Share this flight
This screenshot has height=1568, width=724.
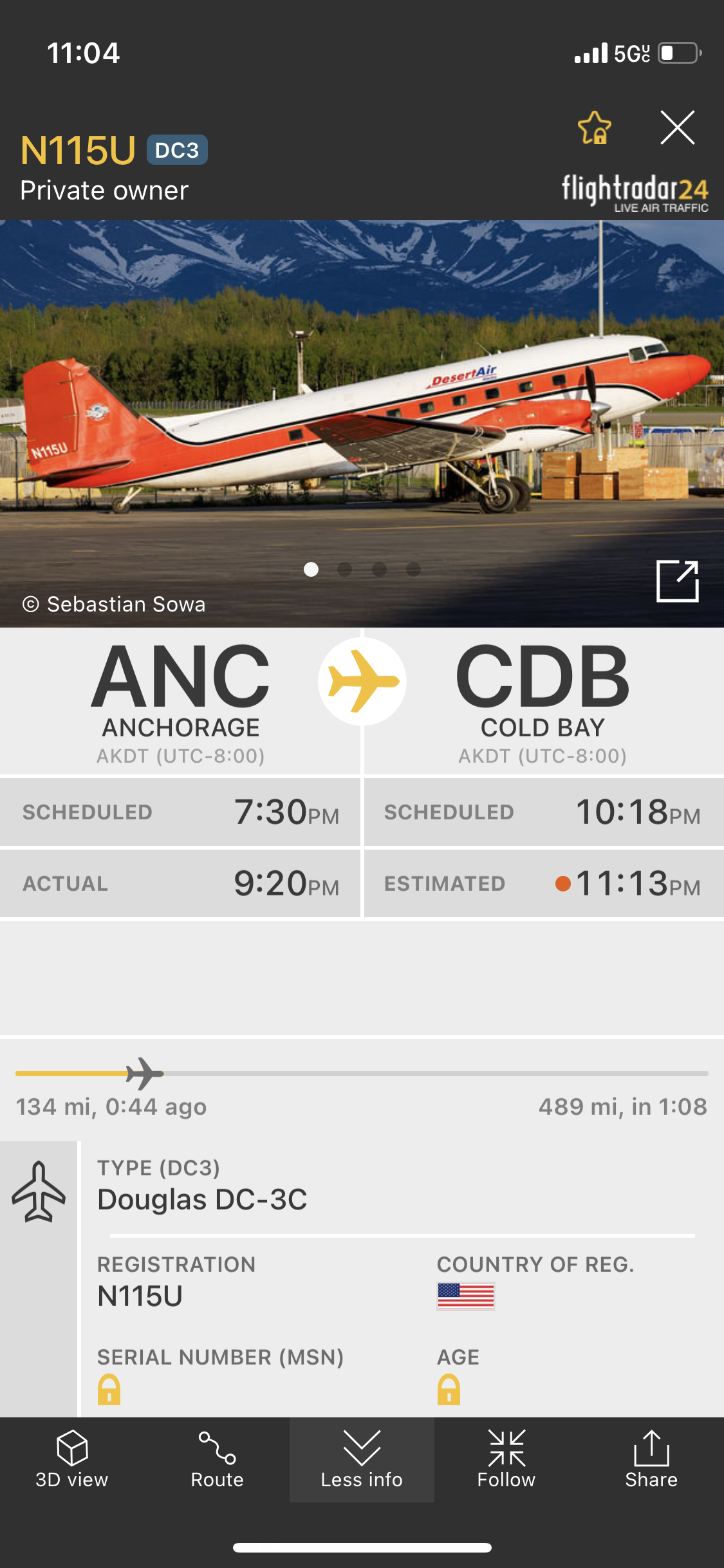[651, 1459]
